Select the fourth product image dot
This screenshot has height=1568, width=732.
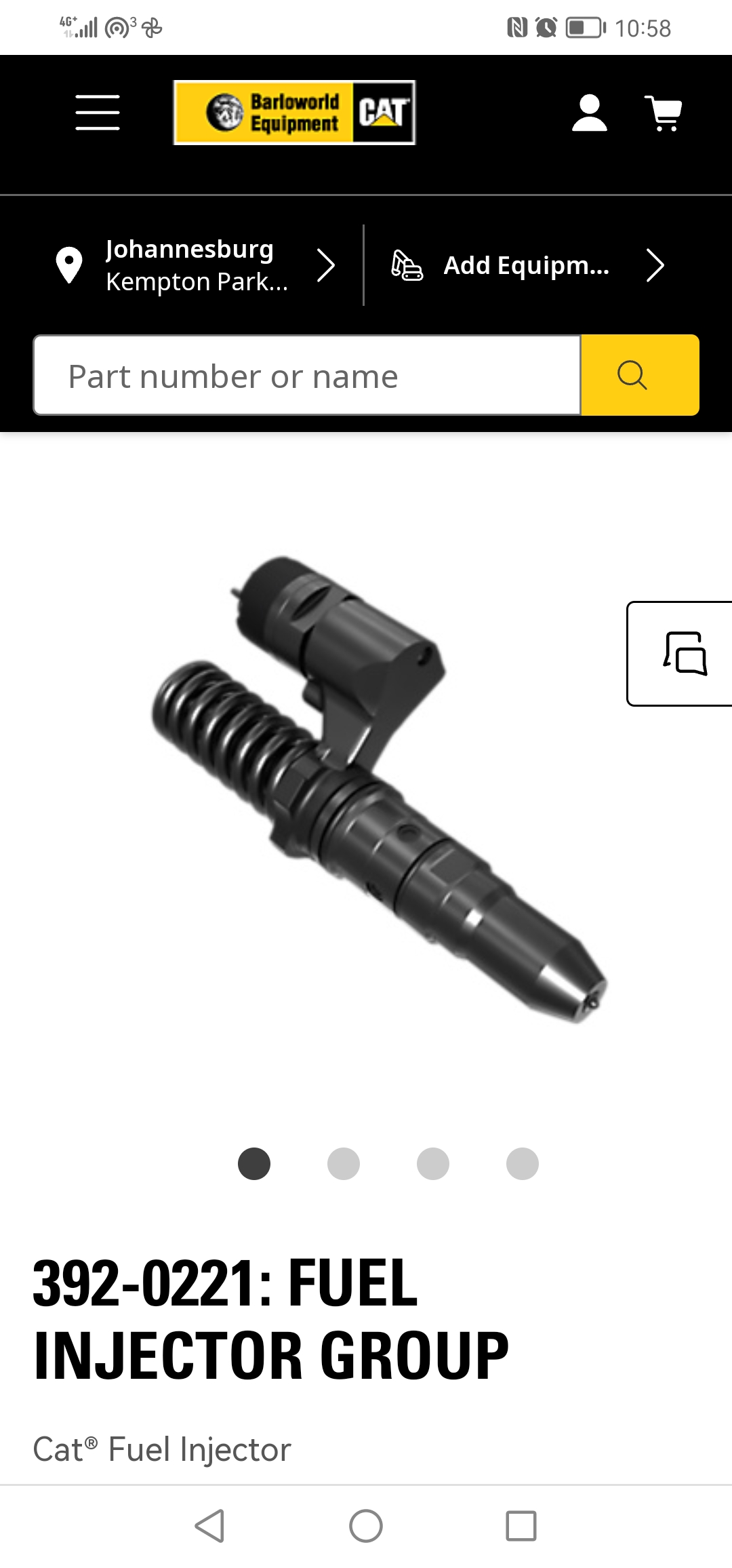523,1164
